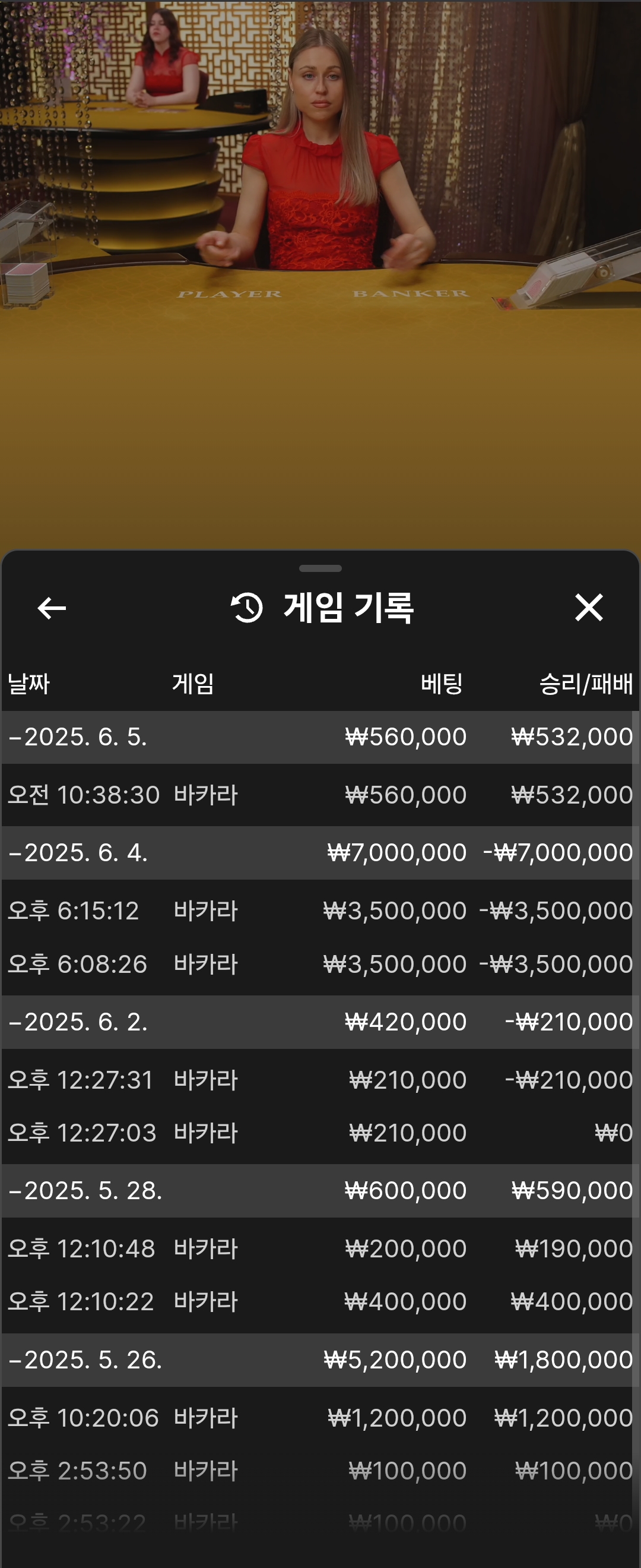Open the 오전 10:38:30 바카라 record
The height and width of the screenshot is (1568, 641).
(x=316, y=795)
